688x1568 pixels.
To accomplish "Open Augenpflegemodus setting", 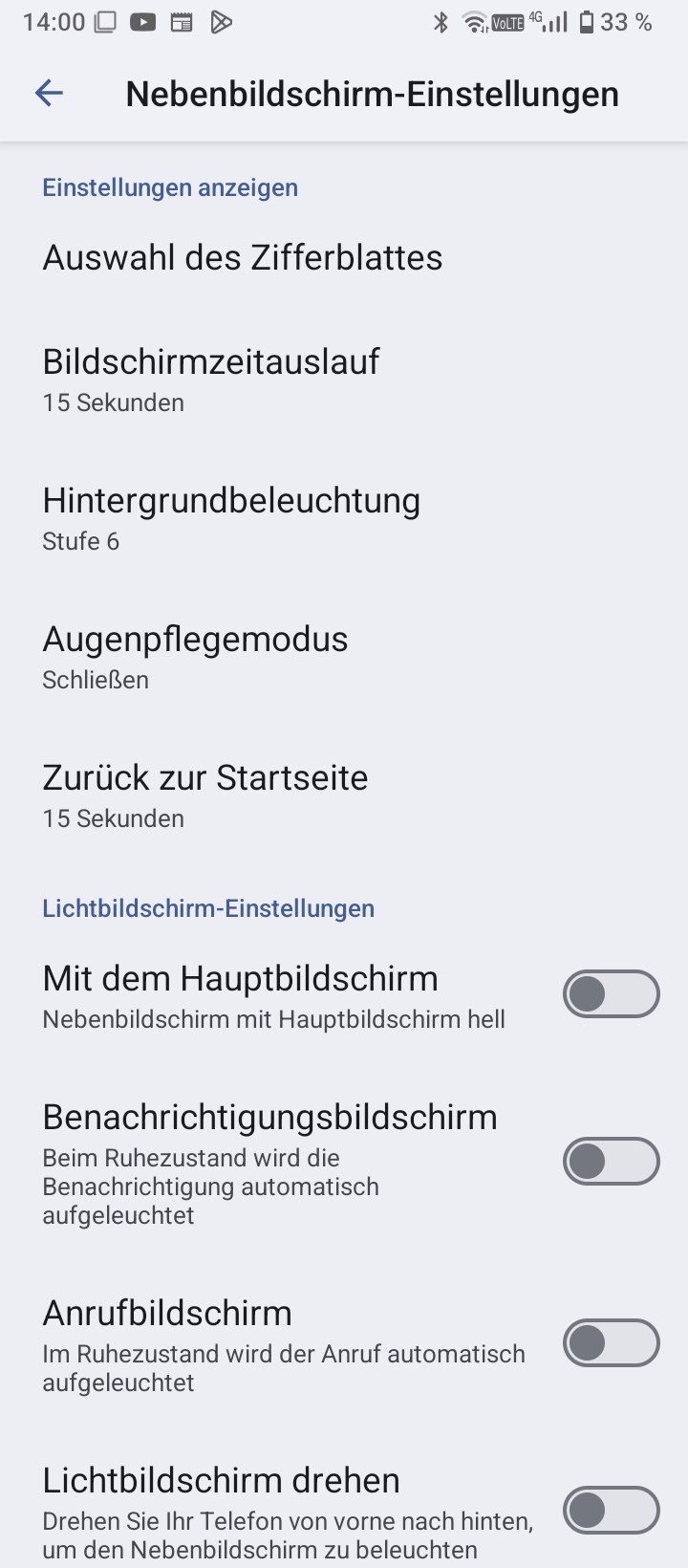I will click(x=195, y=657).
